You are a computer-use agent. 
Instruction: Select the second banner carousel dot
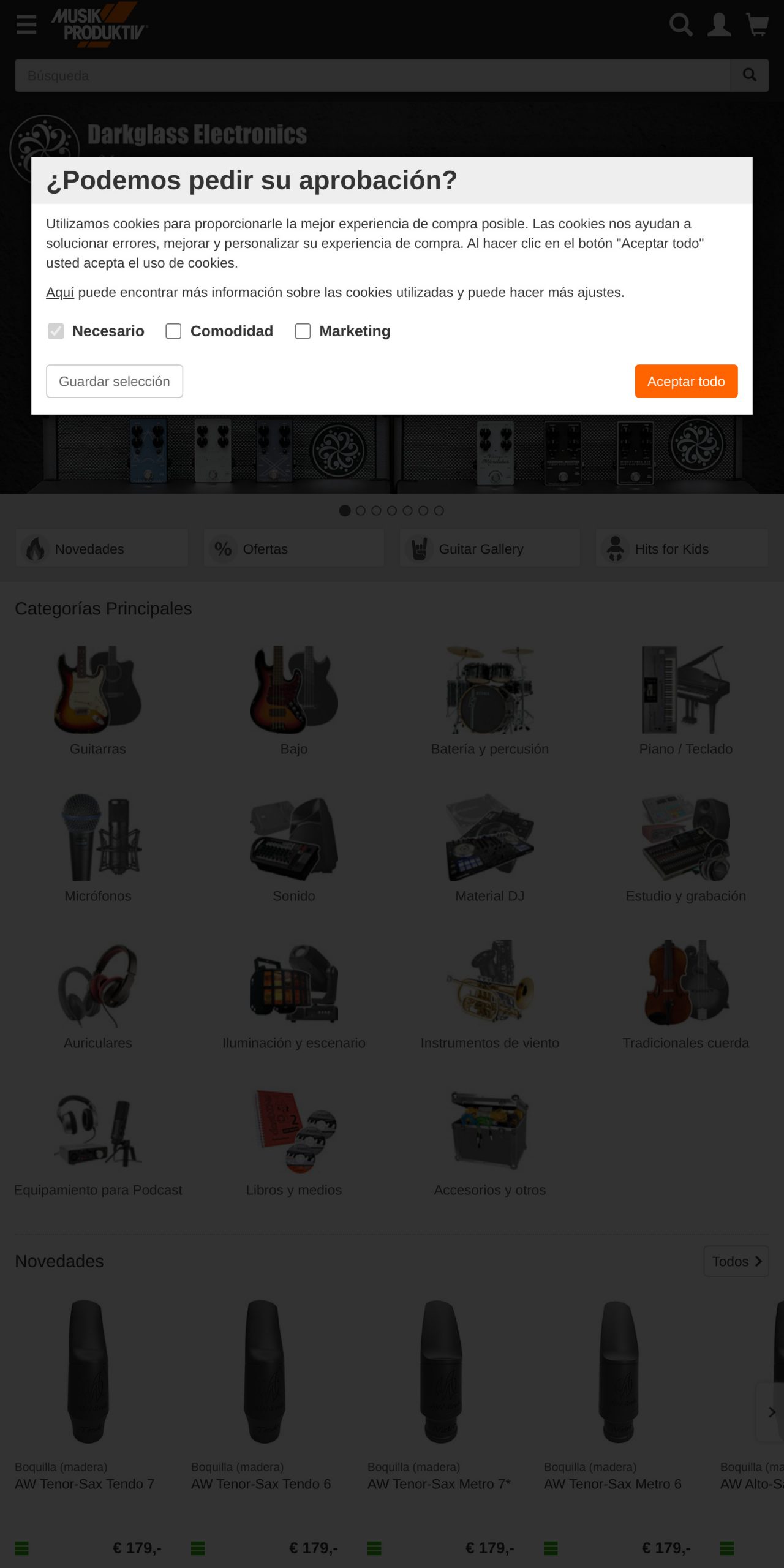click(x=360, y=510)
